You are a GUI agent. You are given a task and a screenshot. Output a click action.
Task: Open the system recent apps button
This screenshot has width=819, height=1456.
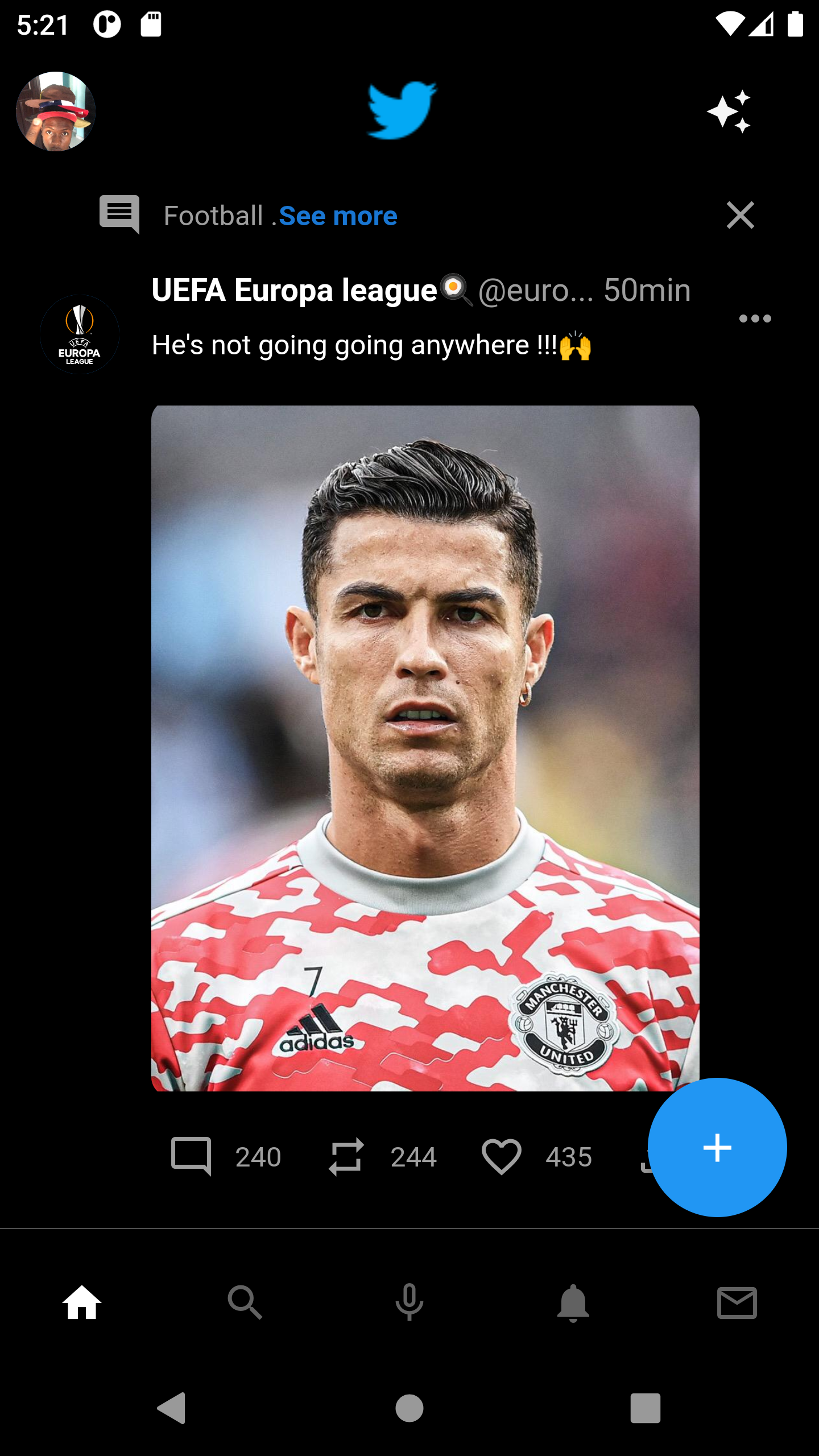tap(645, 1408)
